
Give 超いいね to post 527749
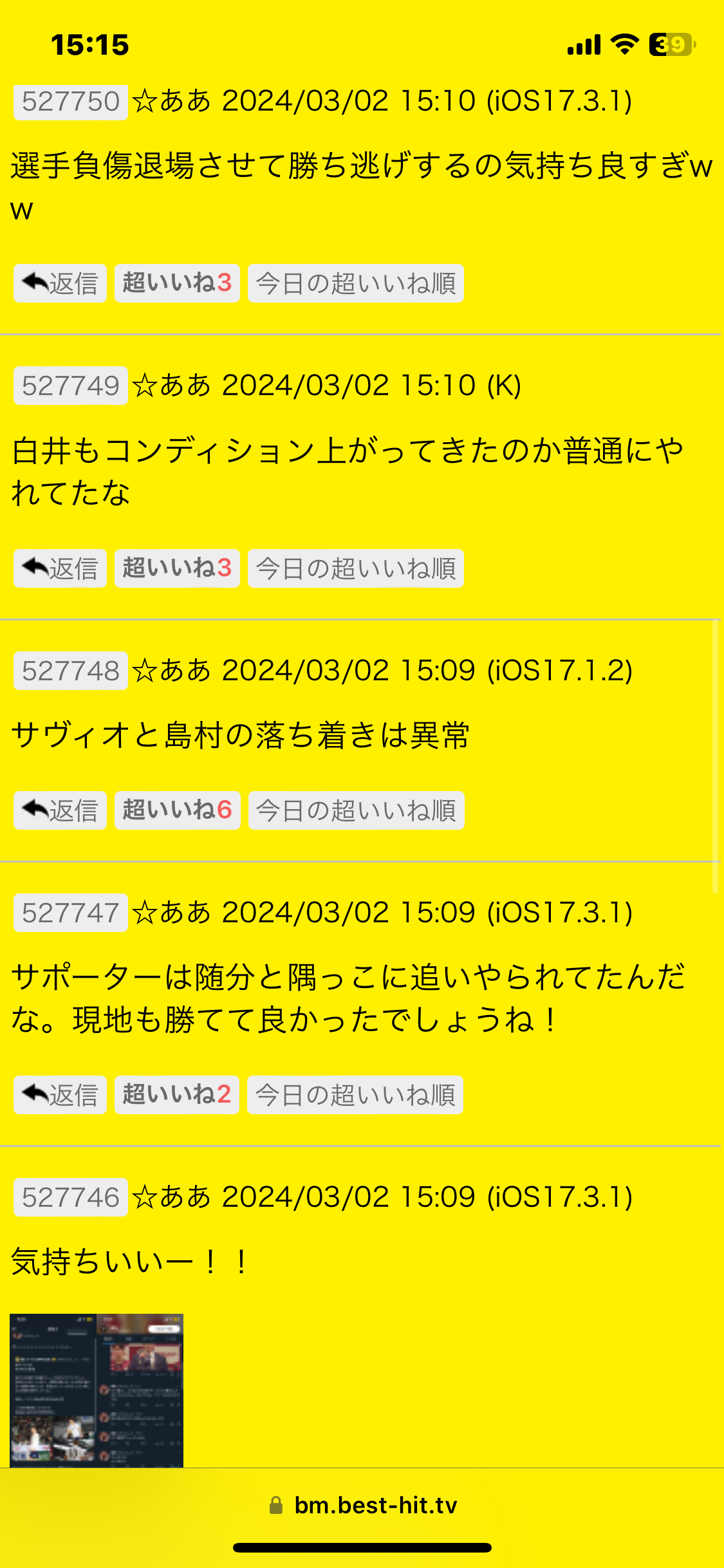click(177, 568)
